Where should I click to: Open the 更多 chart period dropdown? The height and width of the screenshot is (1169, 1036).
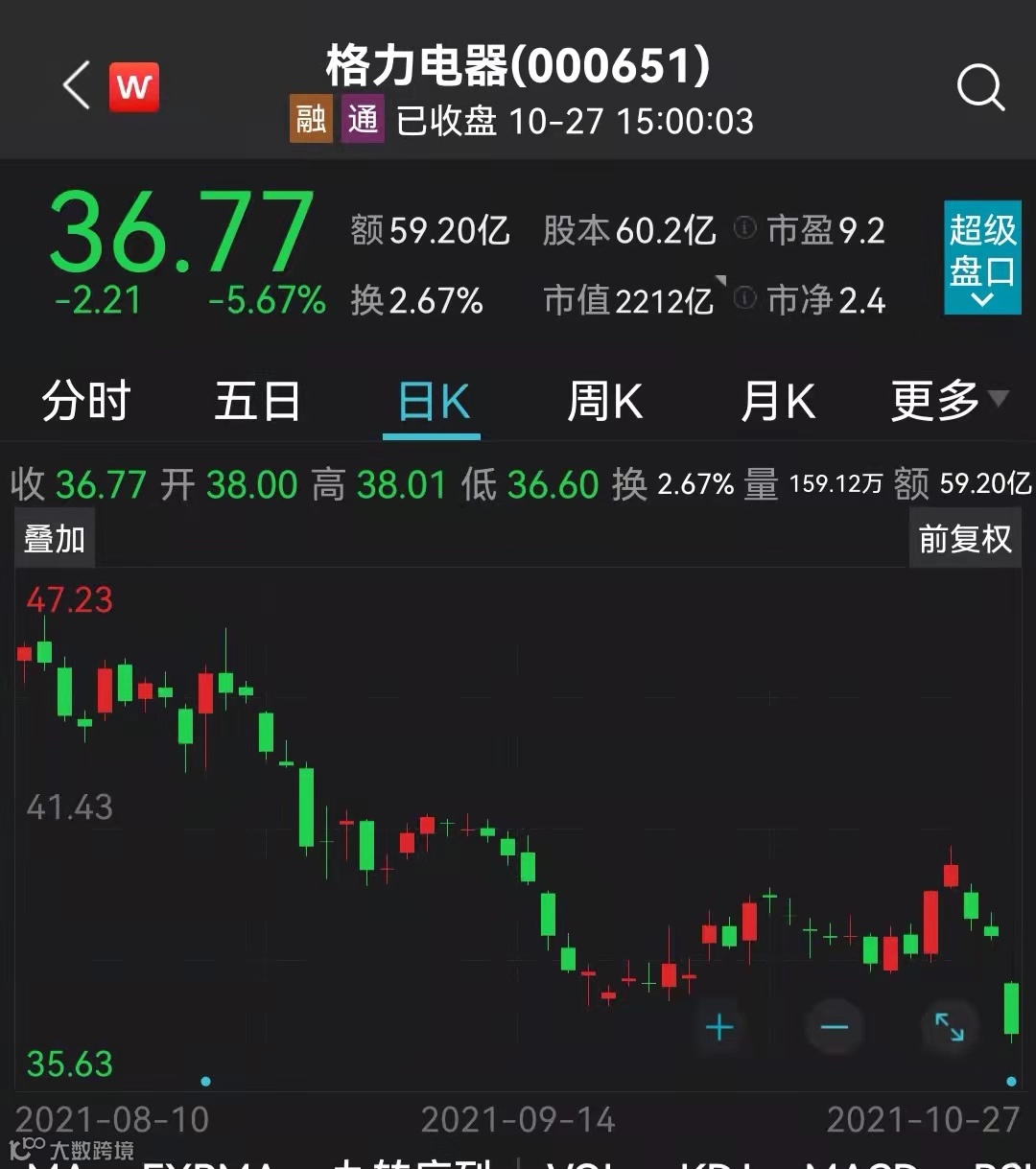pyautogui.click(x=948, y=402)
